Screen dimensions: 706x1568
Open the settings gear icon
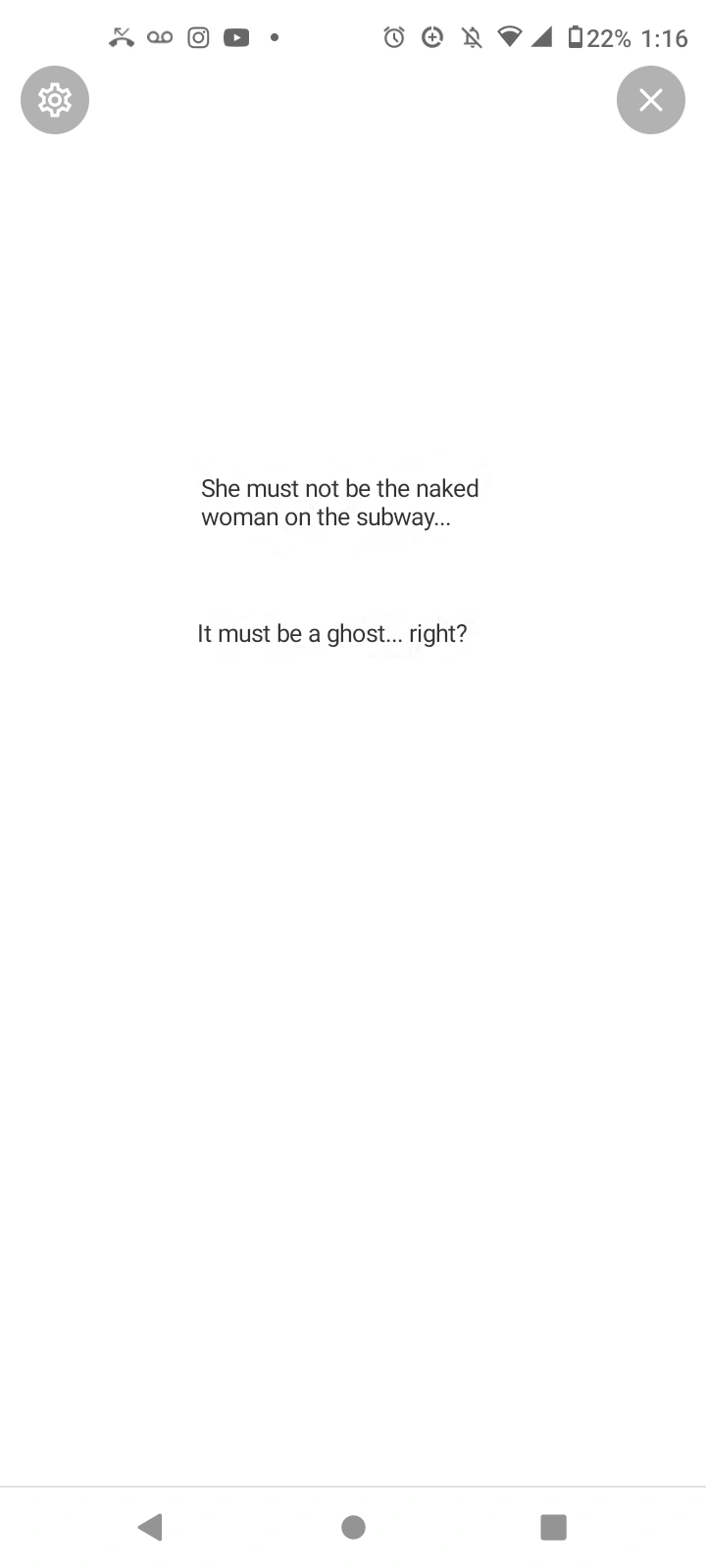[55, 100]
